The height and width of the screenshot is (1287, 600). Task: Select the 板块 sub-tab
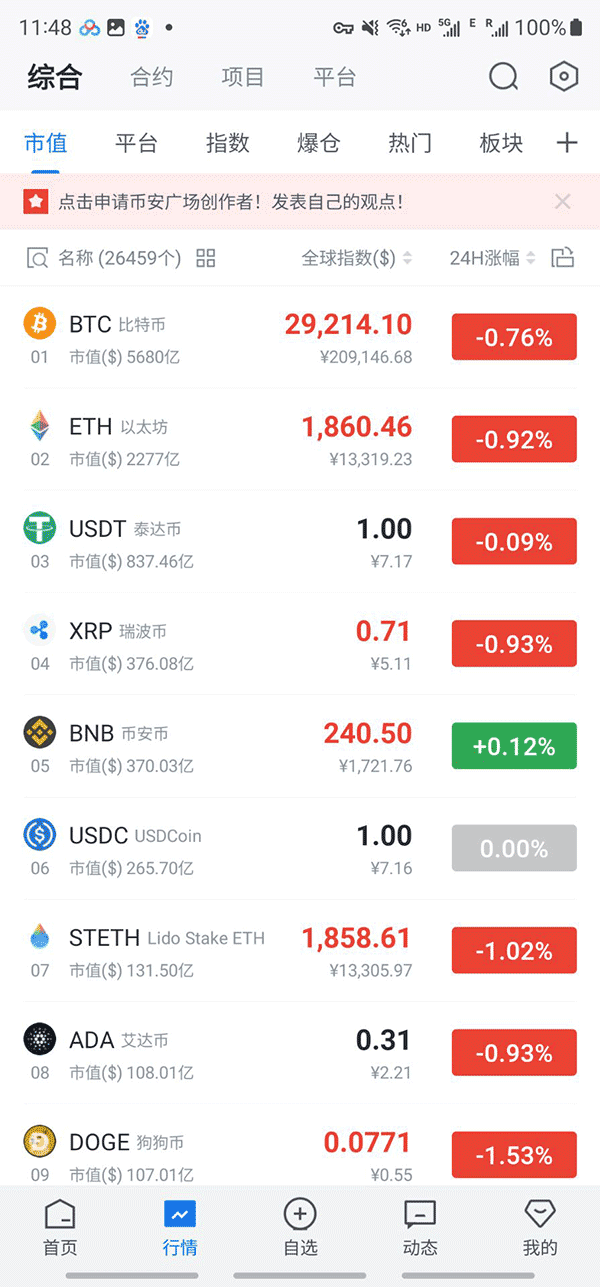coord(501,143)
